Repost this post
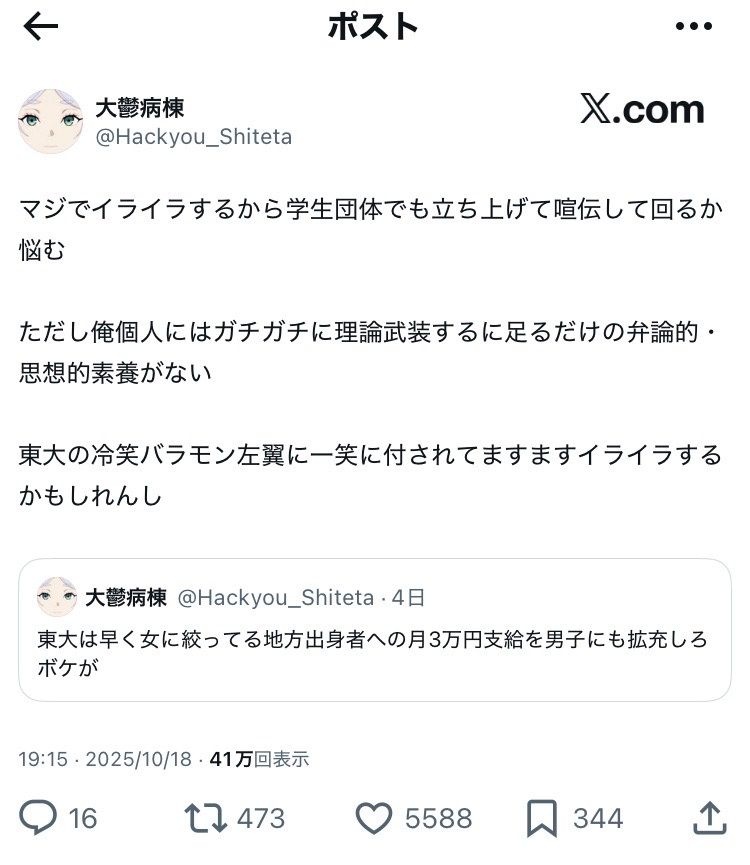This screenshot has width=750, height=865. [205, 818]
